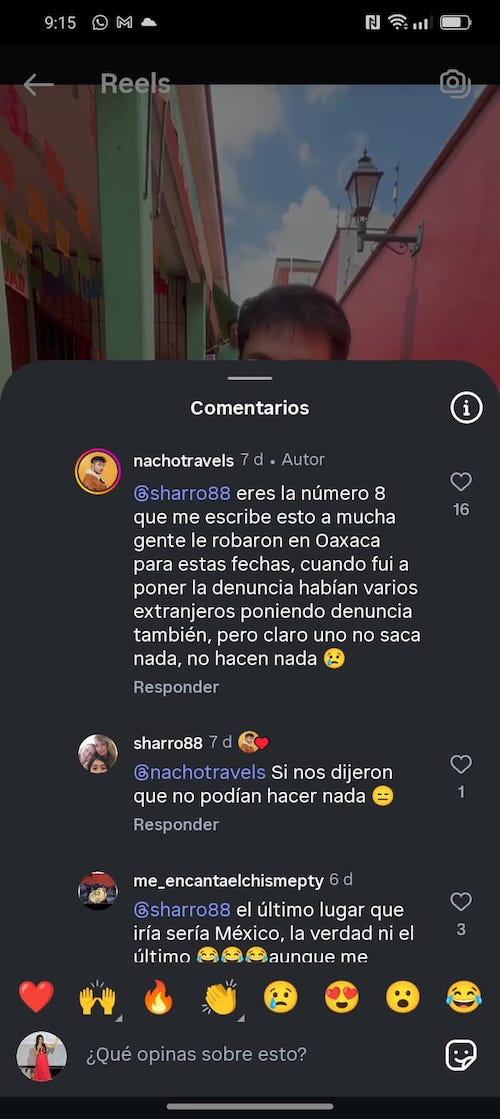This screenshot has height=1119, width=500.
Task: Tap Responder under nachotravels' comment
Action: [175, 687]
